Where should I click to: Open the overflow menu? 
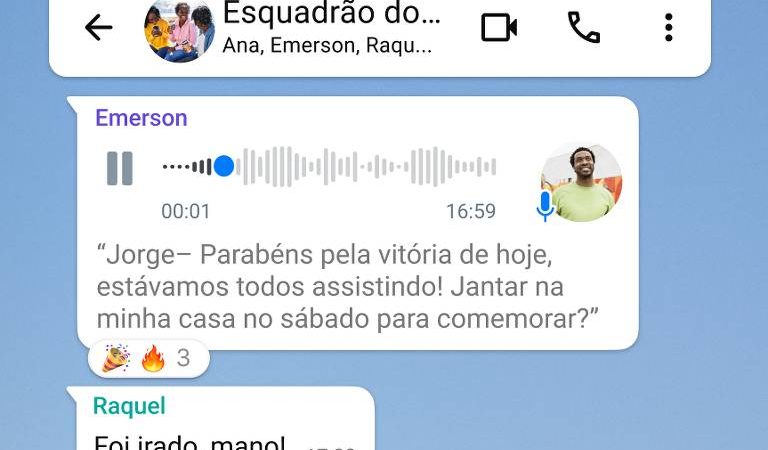click(668, 28)
